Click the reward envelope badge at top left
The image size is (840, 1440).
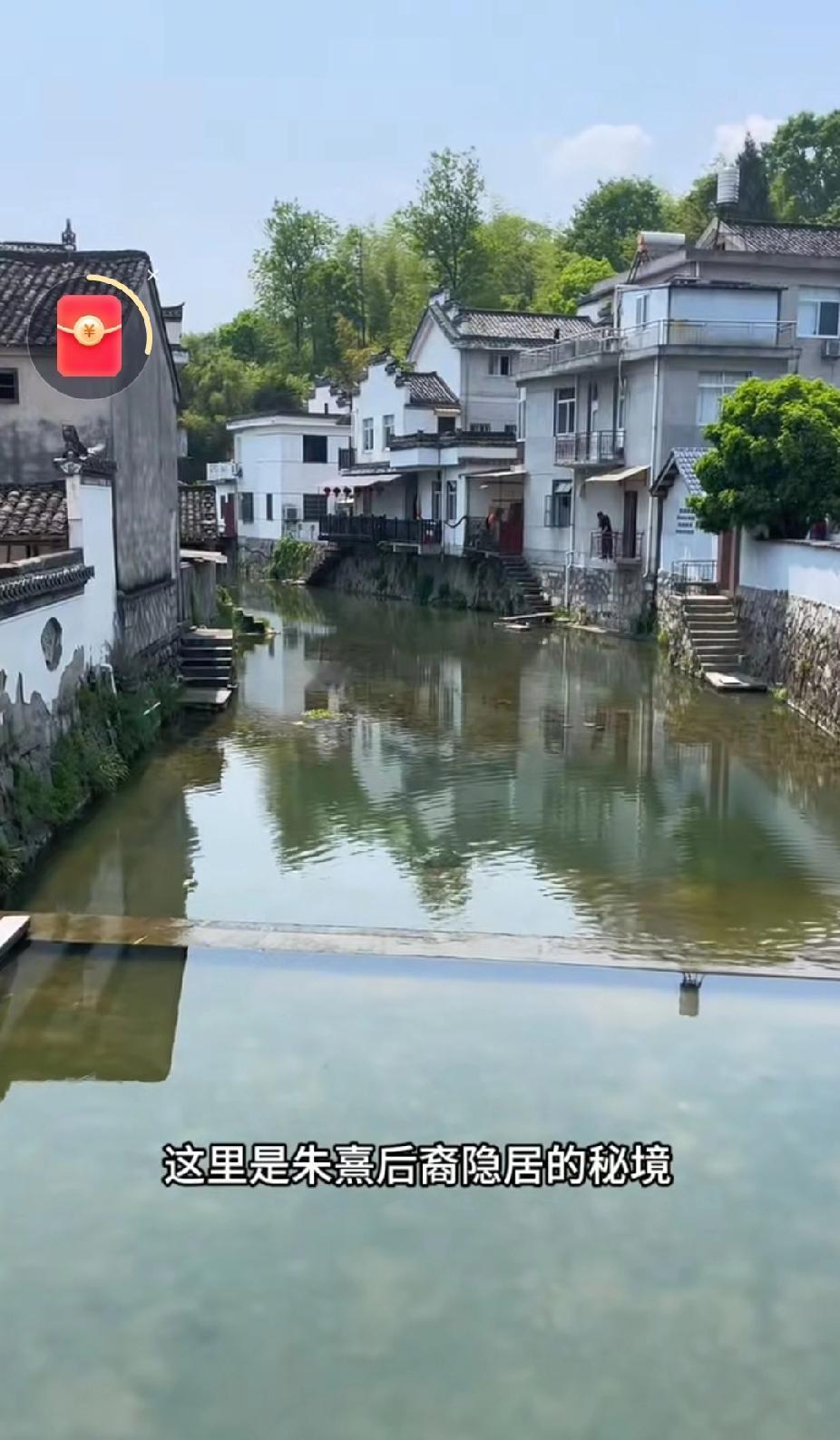89,336
